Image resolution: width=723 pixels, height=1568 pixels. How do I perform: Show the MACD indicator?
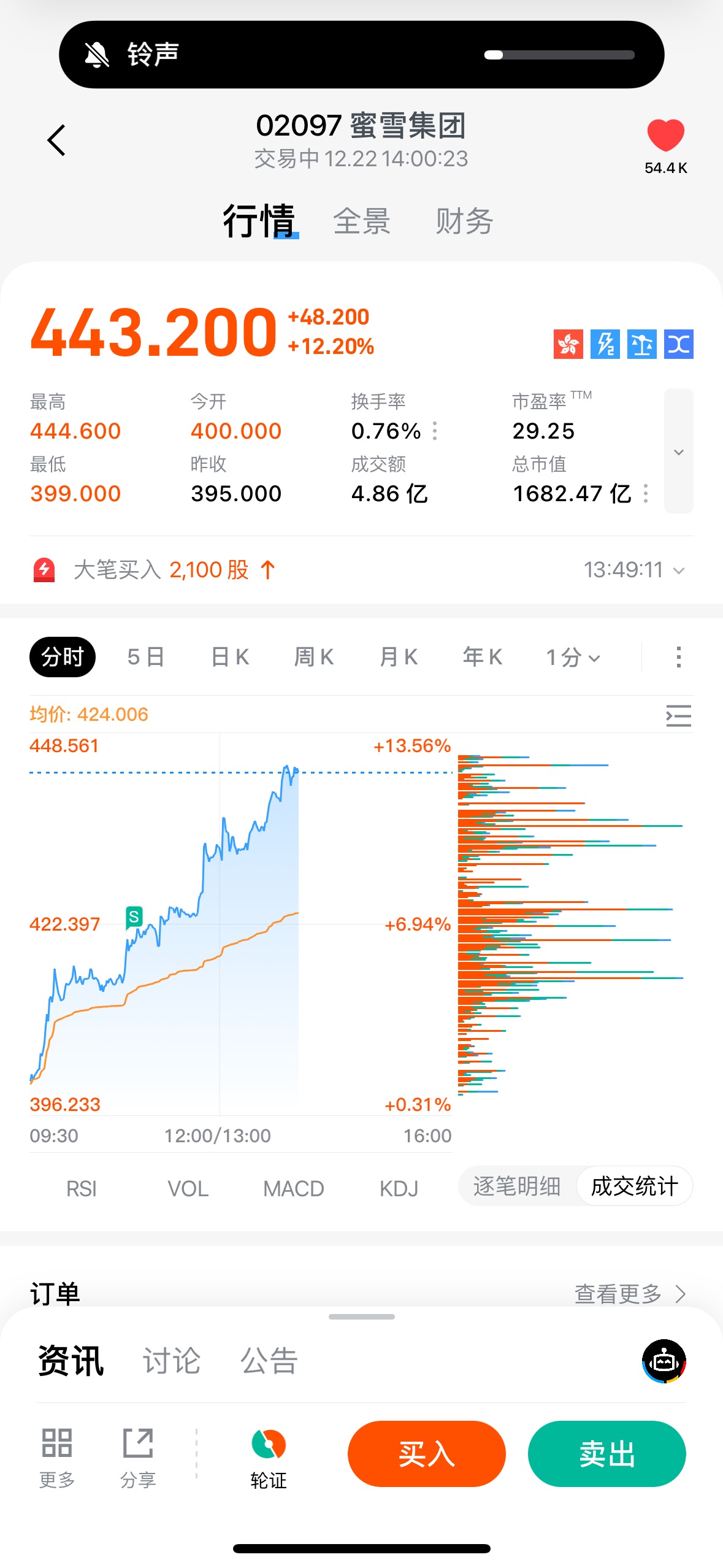[293, 1189]
